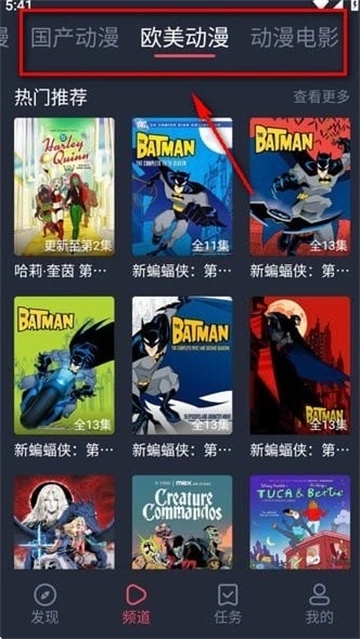
Task: Tap 查看更多 next to 热门推荐
Action: [x=321, y=97]
